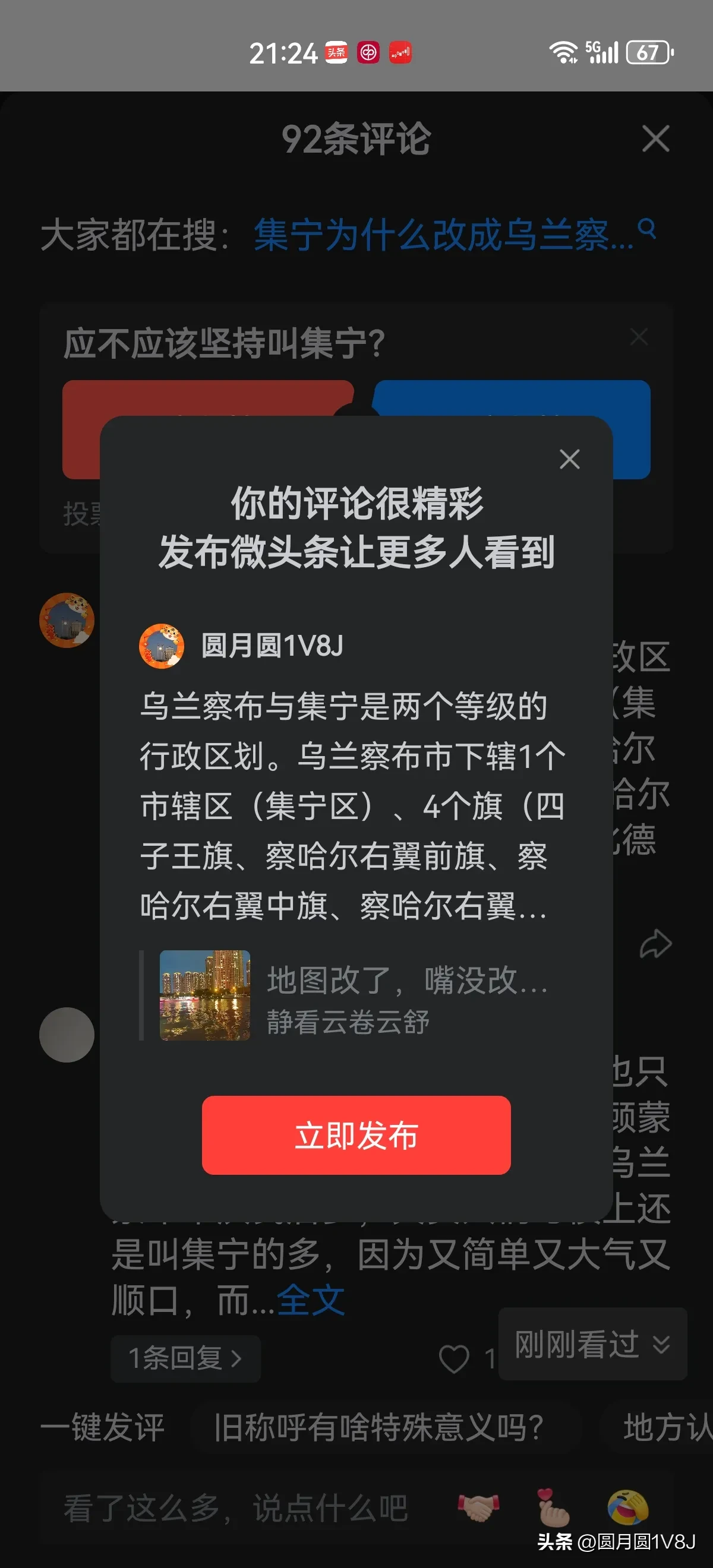Insert the finger heart emoji

click(553, 1507)
